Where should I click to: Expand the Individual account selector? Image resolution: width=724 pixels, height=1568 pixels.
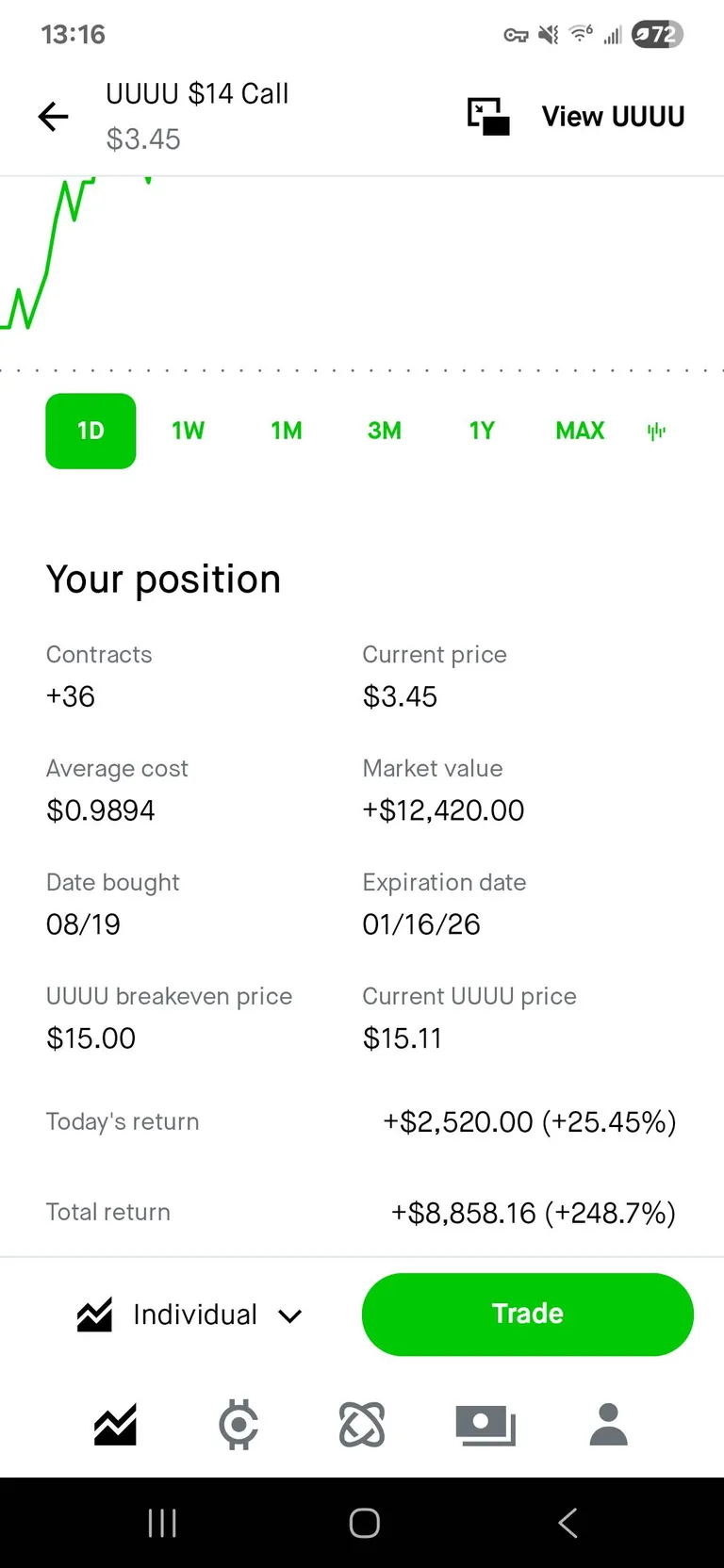194,1314
